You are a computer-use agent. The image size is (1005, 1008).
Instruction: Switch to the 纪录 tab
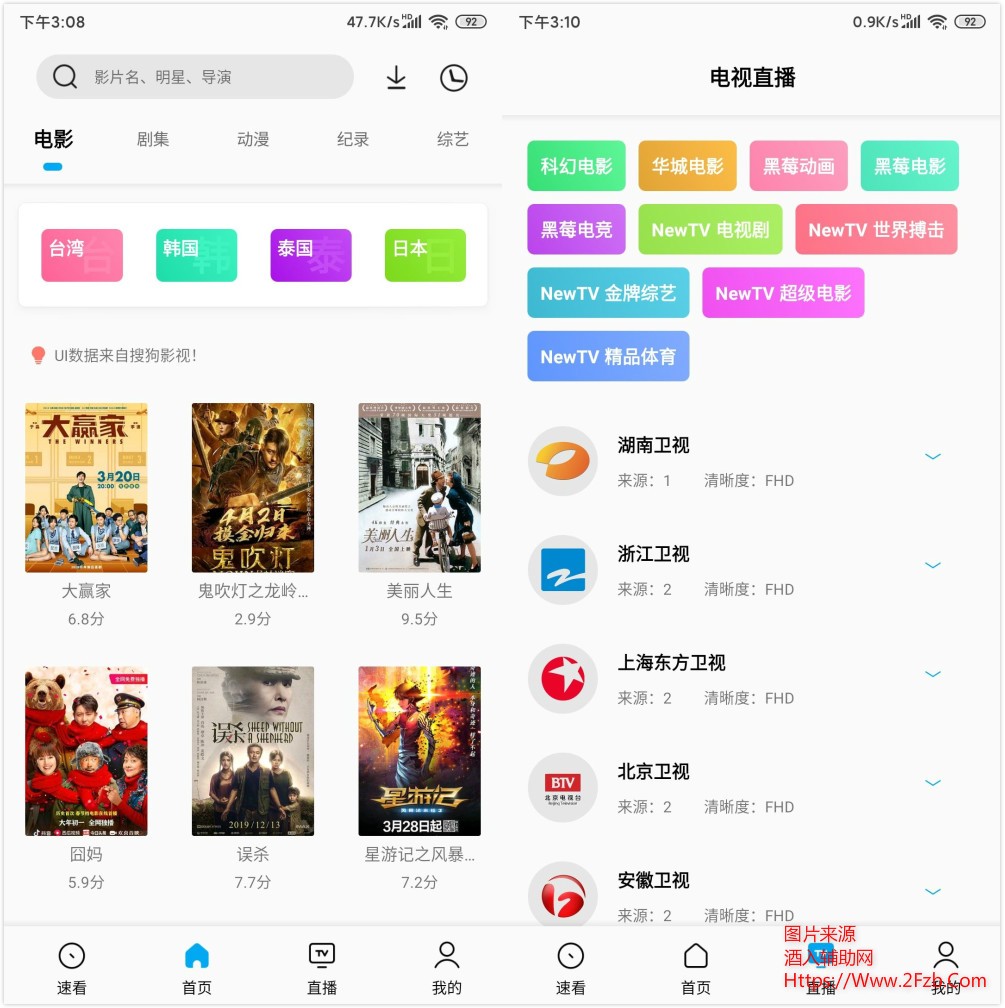pos(353,139)
